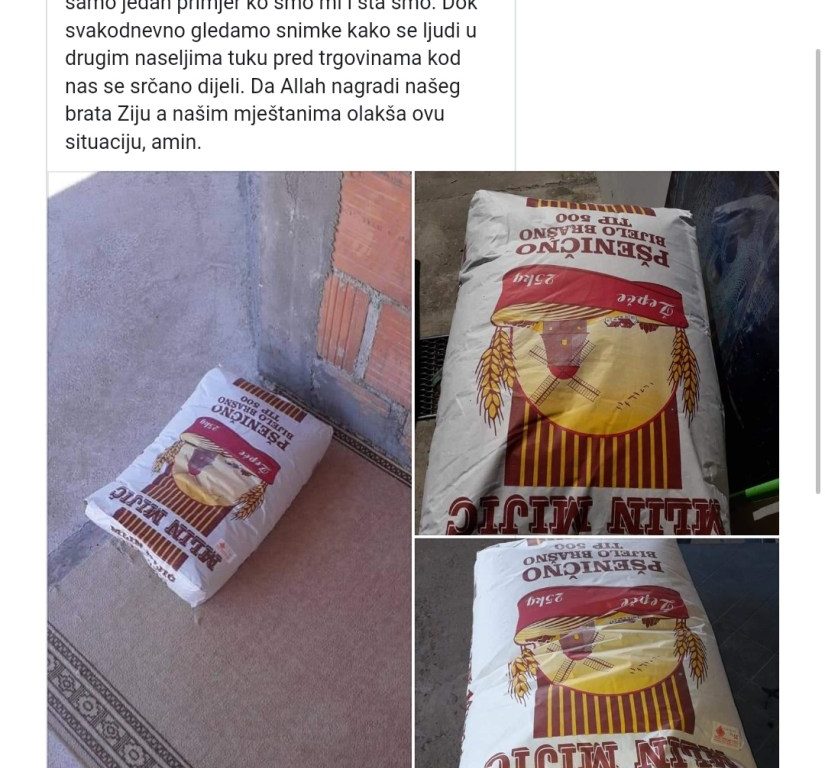View the top-right flour bag photo
The height and width of the screenshot is (768, 825).
tap(596, 352)
